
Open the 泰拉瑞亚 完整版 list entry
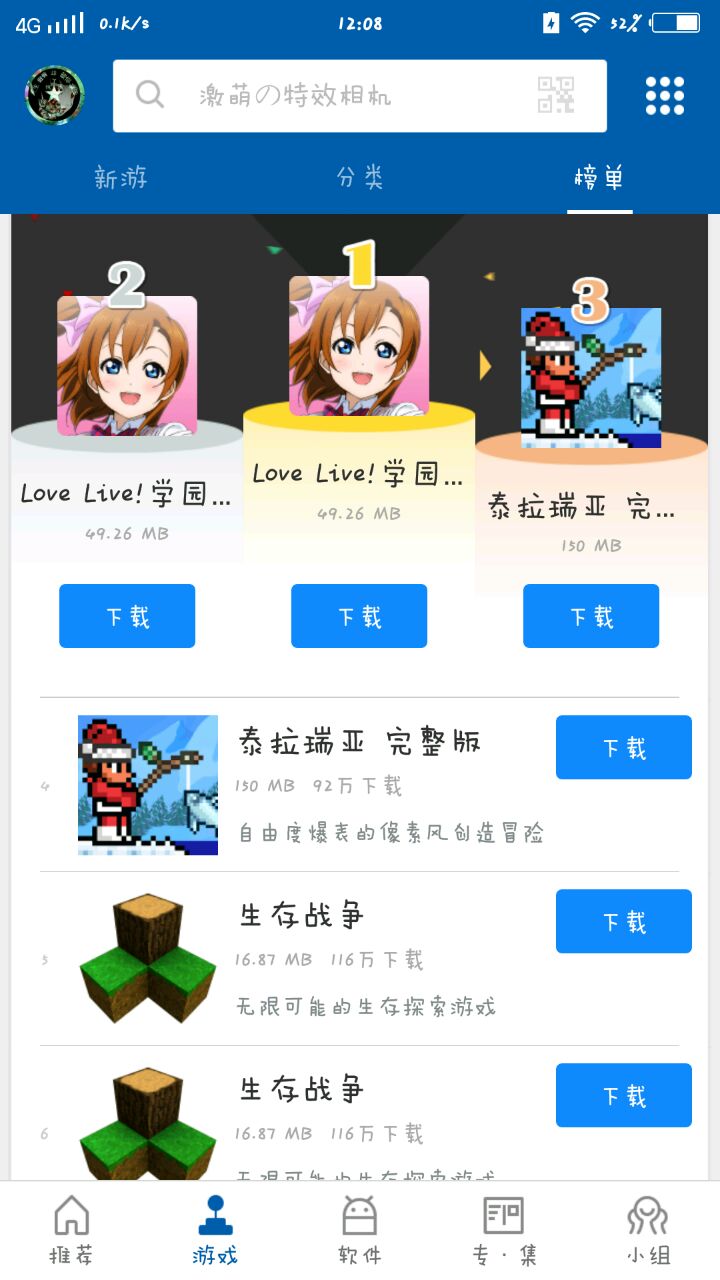(360, 785)
